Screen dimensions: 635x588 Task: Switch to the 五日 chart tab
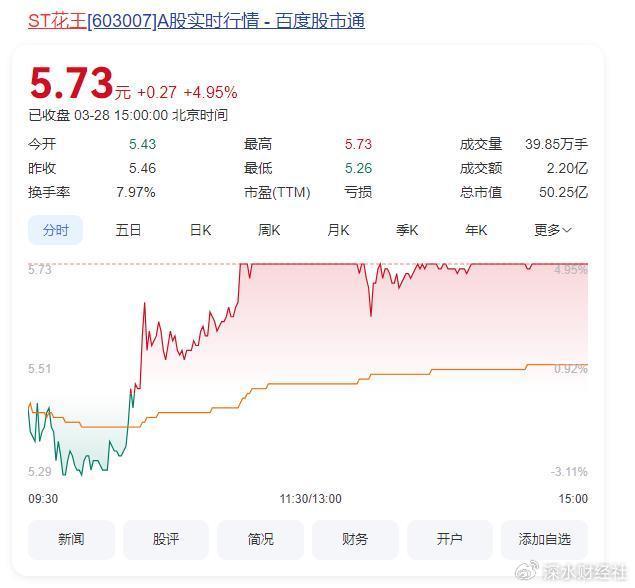[x=128, y=230]
